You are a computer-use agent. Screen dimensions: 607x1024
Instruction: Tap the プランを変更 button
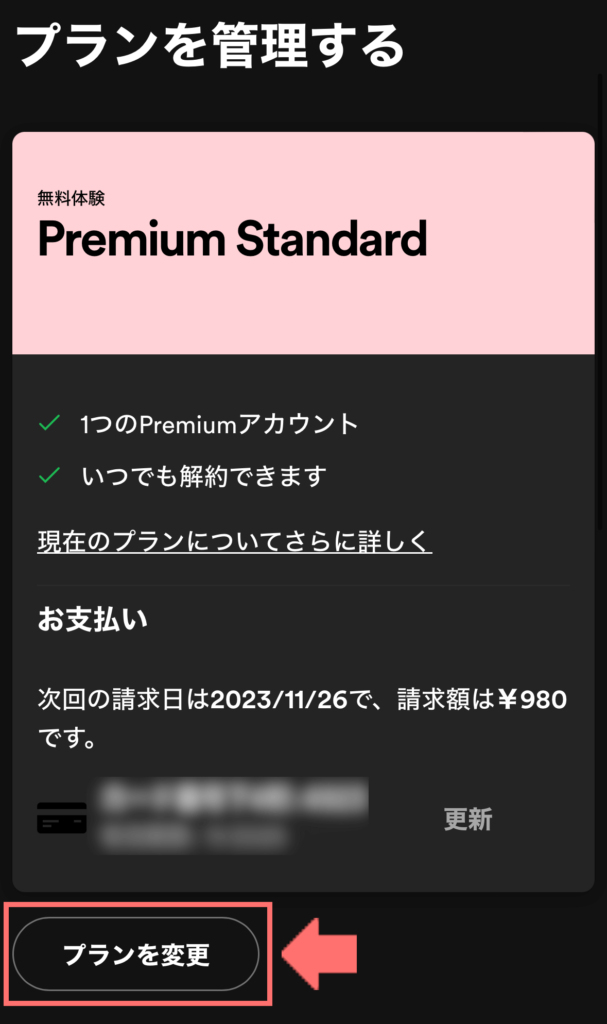click(x=136, y=954)
